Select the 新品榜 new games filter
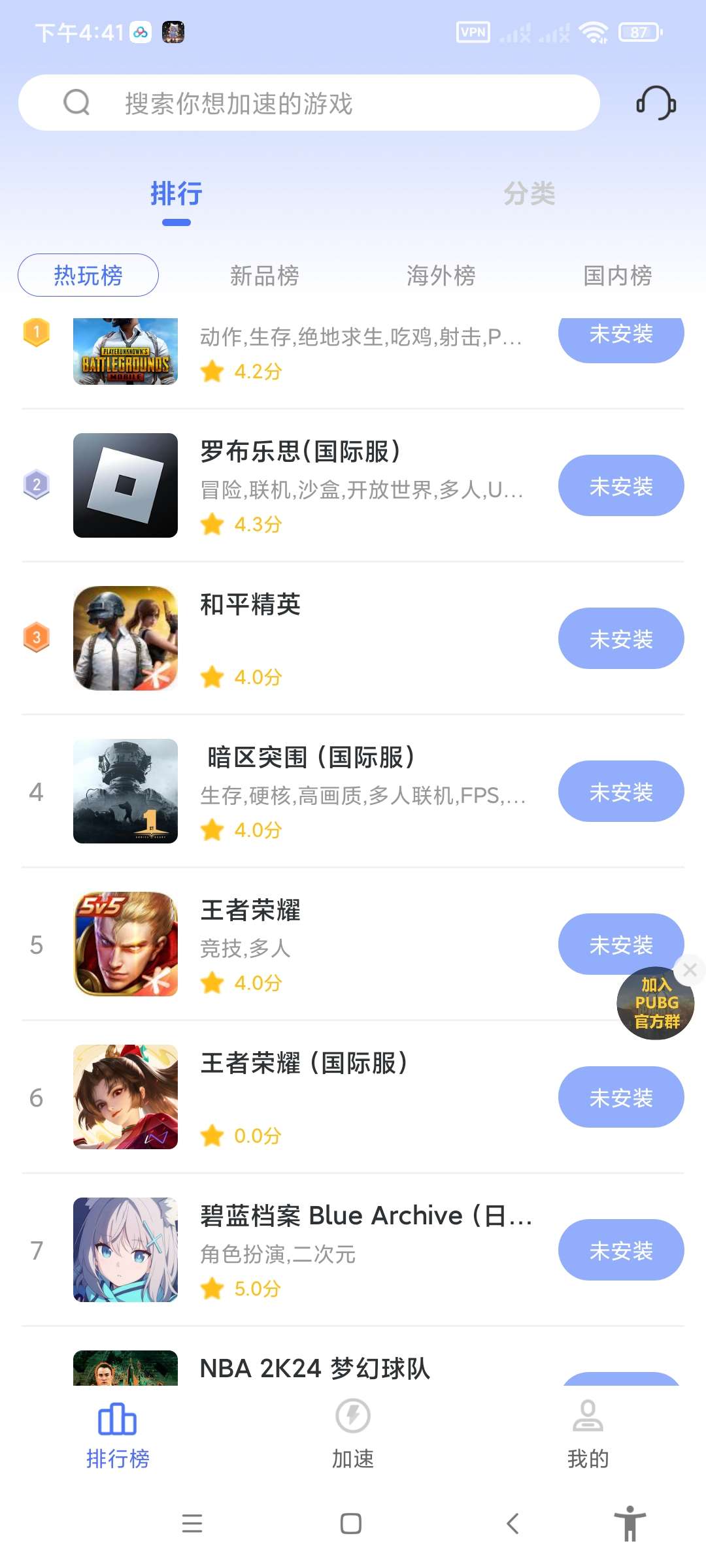 pyautogui.click(x=265, y=276)
